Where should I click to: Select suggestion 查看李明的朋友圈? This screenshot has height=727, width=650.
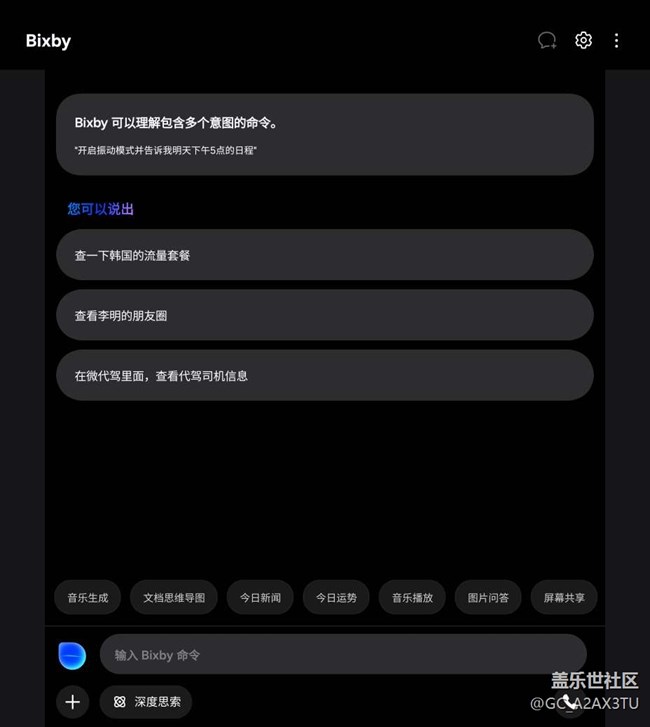tap(324, 315)
